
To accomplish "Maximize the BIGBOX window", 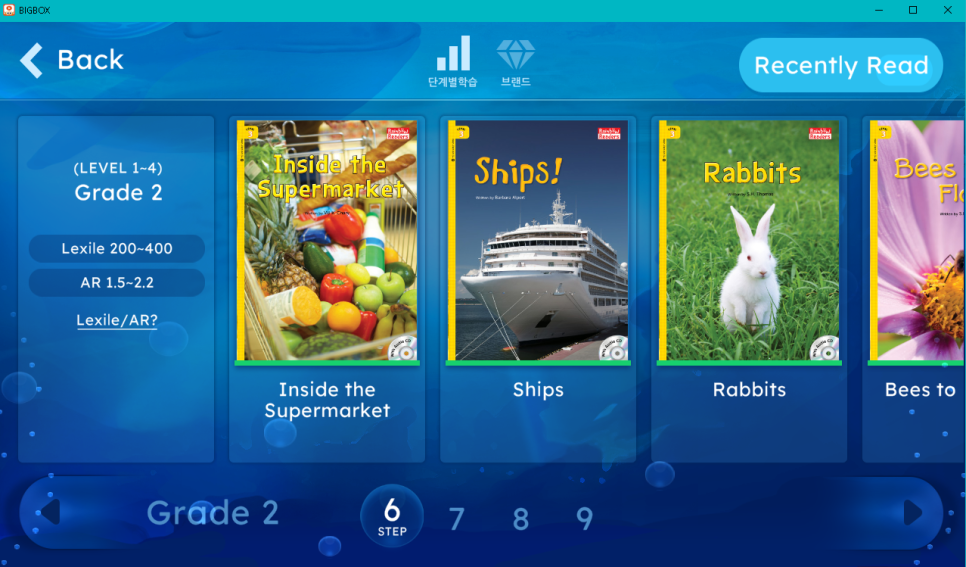I will (x=912, y=10).
